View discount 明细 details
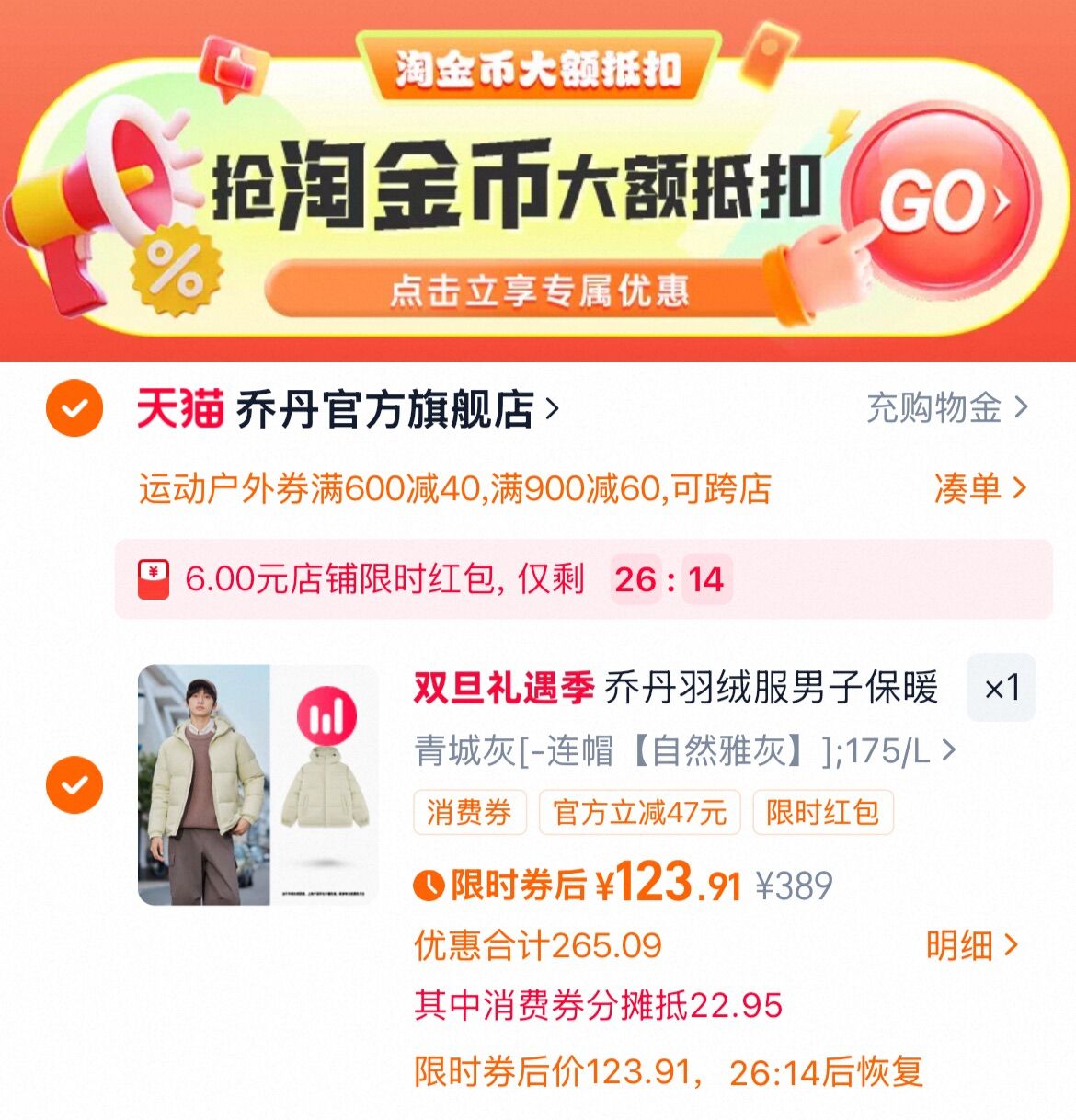The image size is (1076, 1120). click(x=972, y=945)
